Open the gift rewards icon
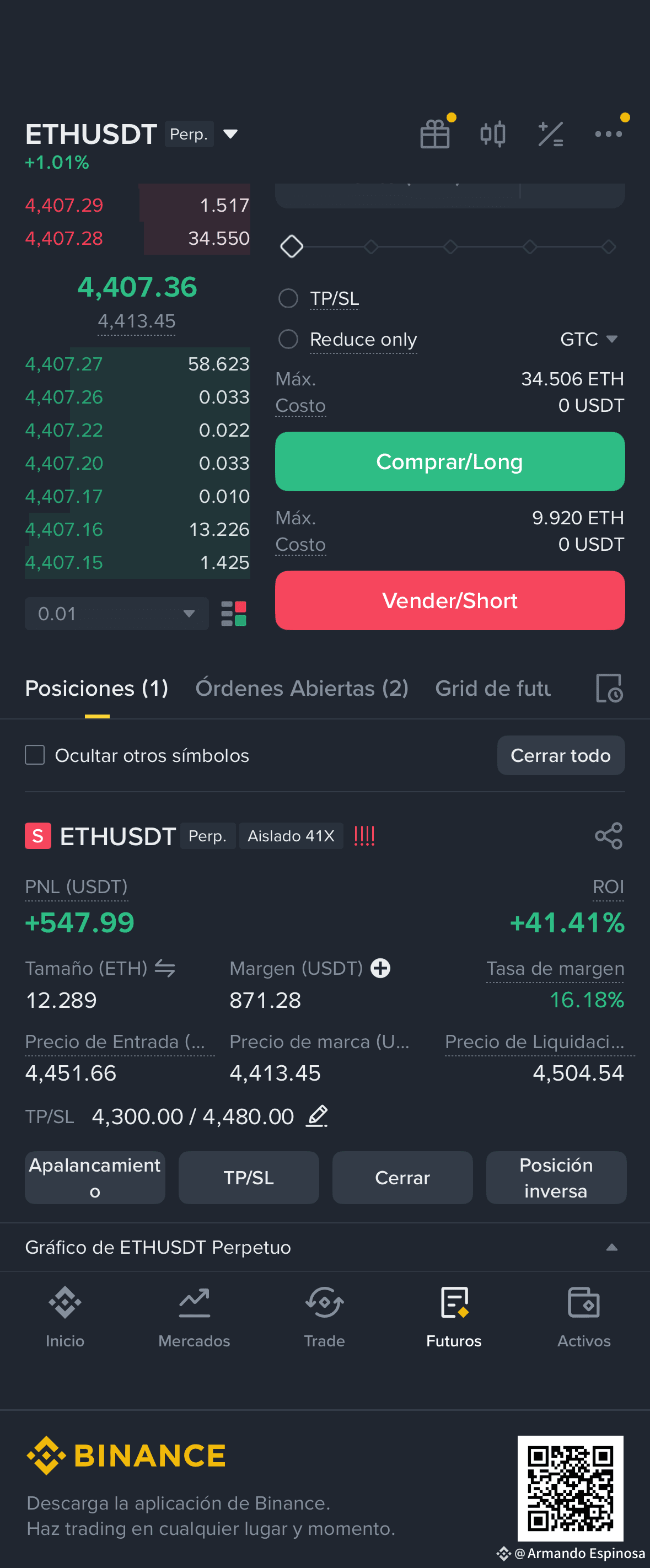 click(436, 133)
